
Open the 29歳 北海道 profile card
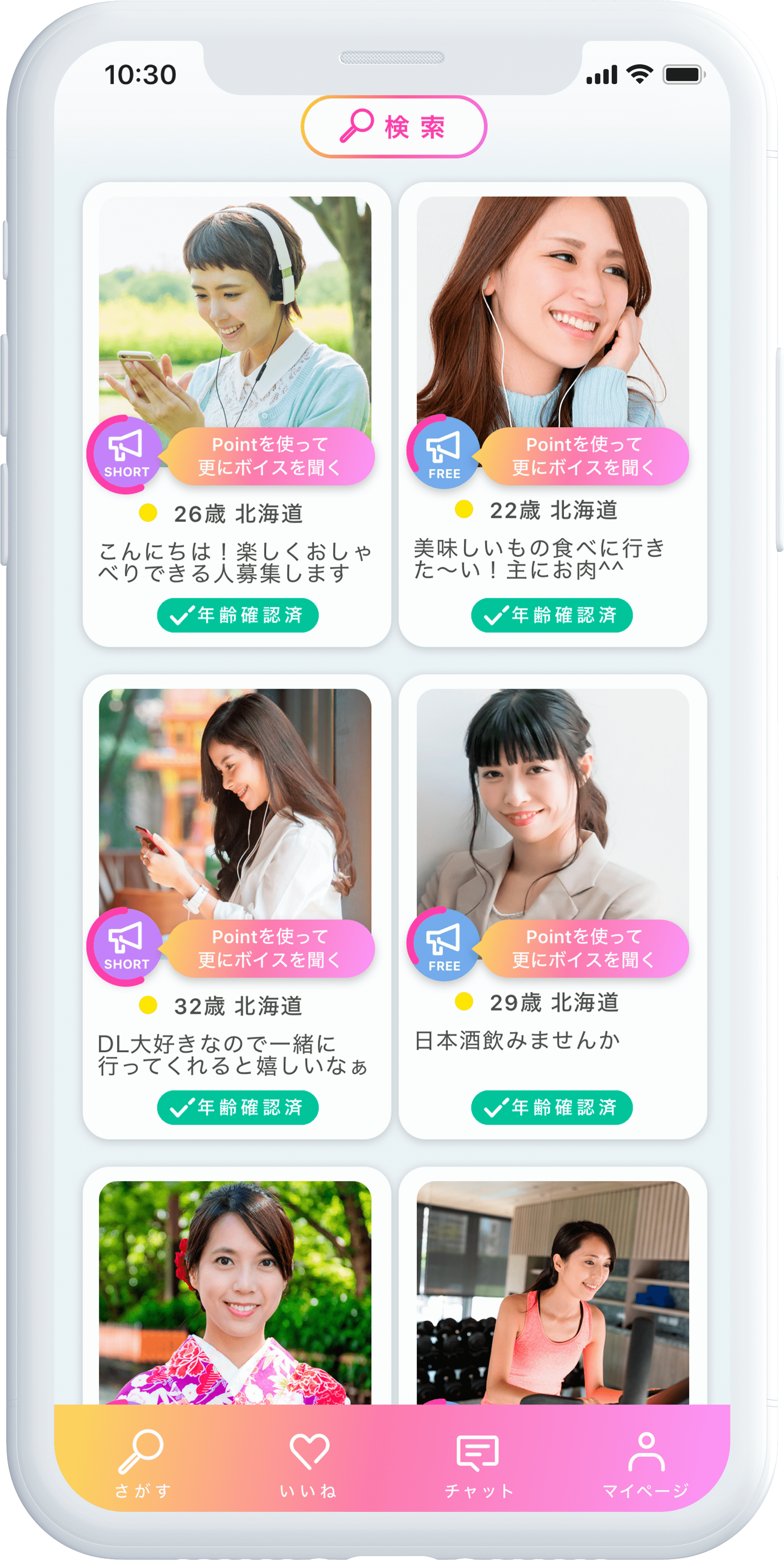[x=553, y=906]
